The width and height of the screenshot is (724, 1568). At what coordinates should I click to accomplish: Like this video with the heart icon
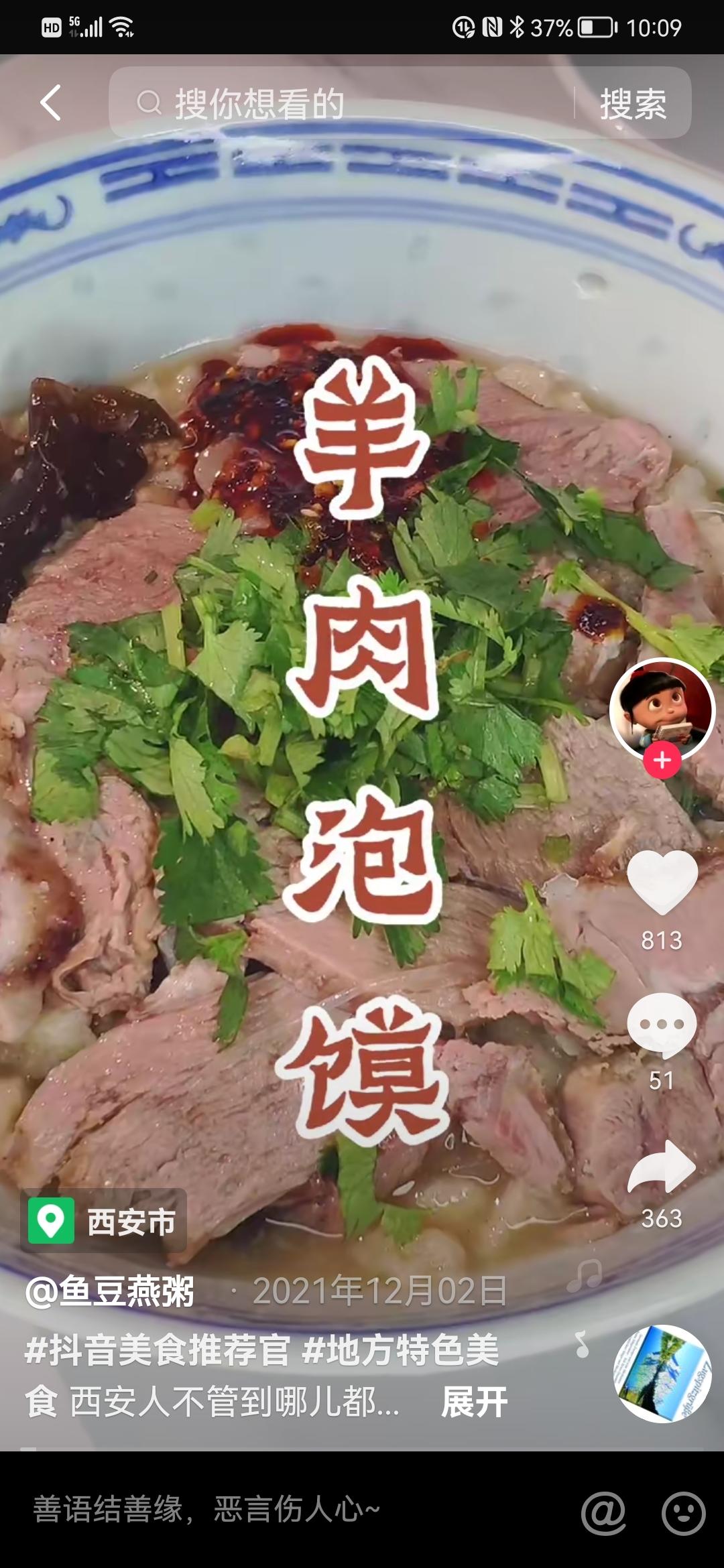tap(662, 882)
